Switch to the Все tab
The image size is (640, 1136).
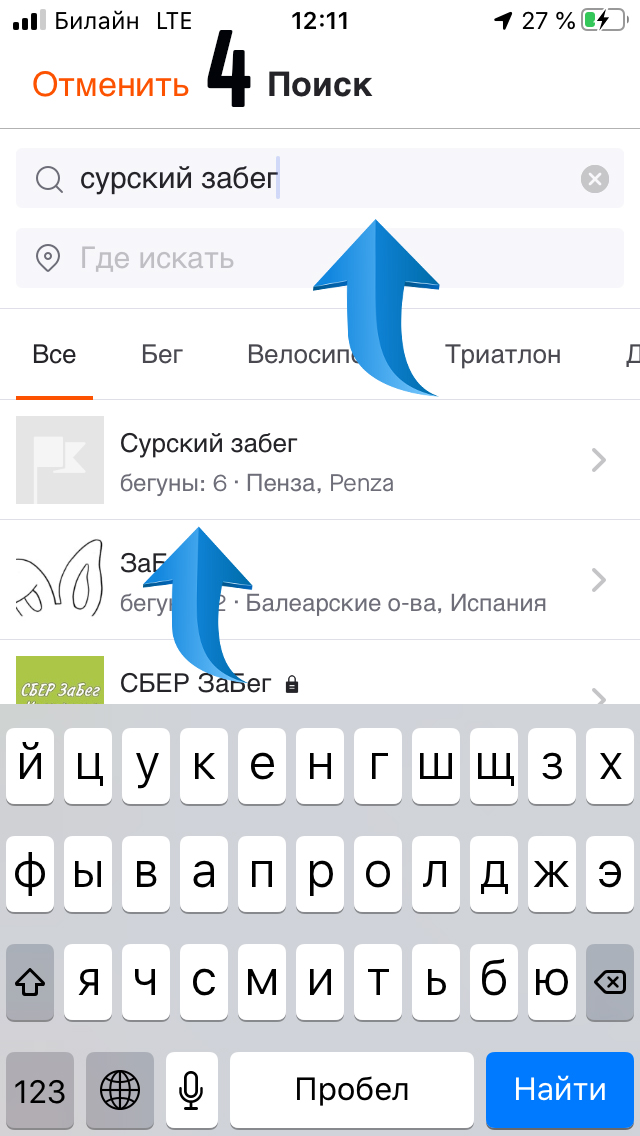click(54, 354)
